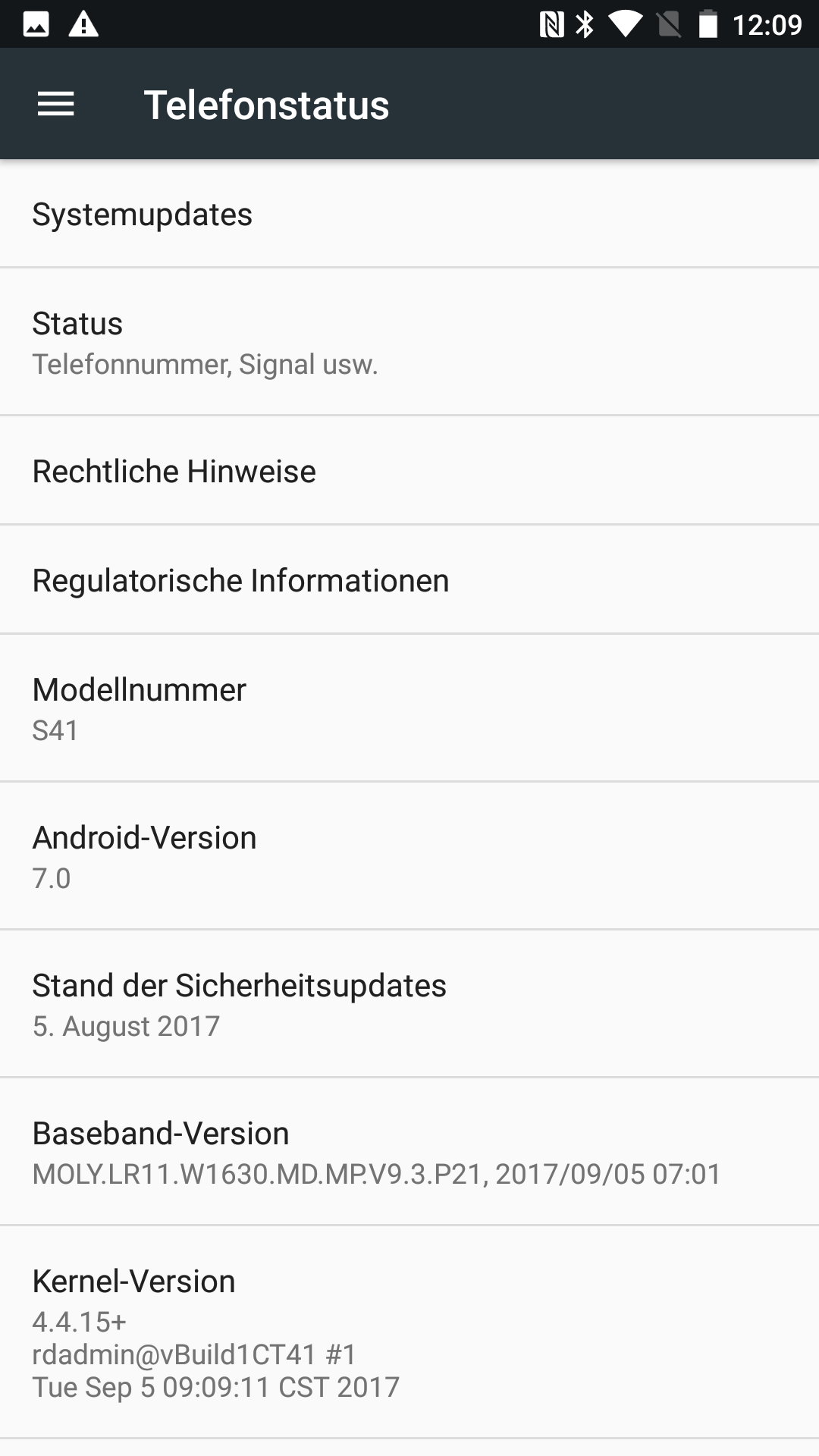Image resolution: width=819 pixels, height=1456 pixels.
Task: Select Stand der Sicherheitsupdates row
Action: pos(409,1004)
